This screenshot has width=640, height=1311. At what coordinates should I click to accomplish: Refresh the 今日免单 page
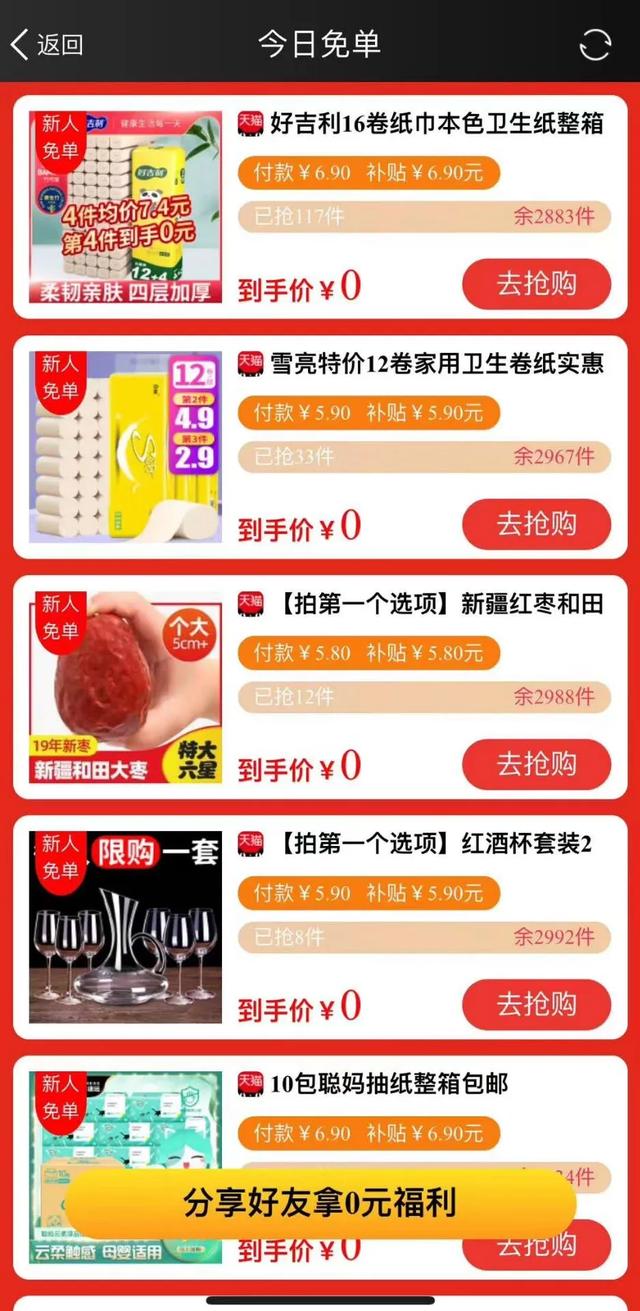tap(595, 44)
